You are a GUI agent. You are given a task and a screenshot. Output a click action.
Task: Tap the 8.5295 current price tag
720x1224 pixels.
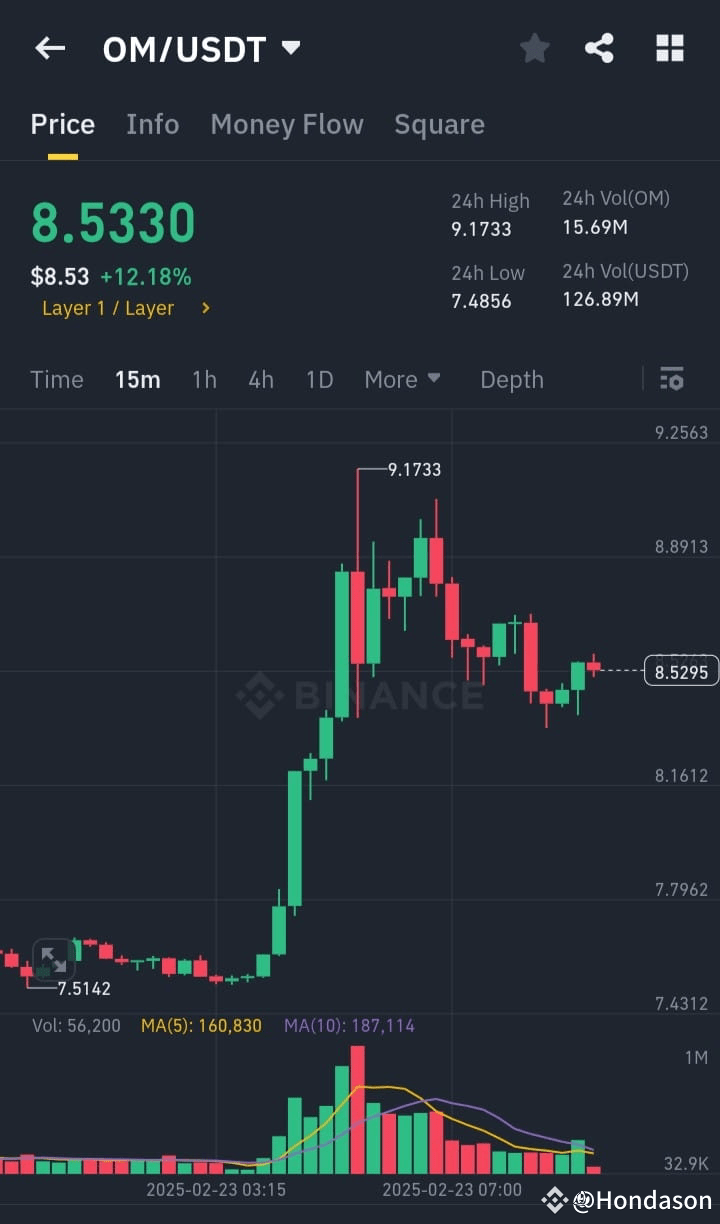tap(681, 671)
